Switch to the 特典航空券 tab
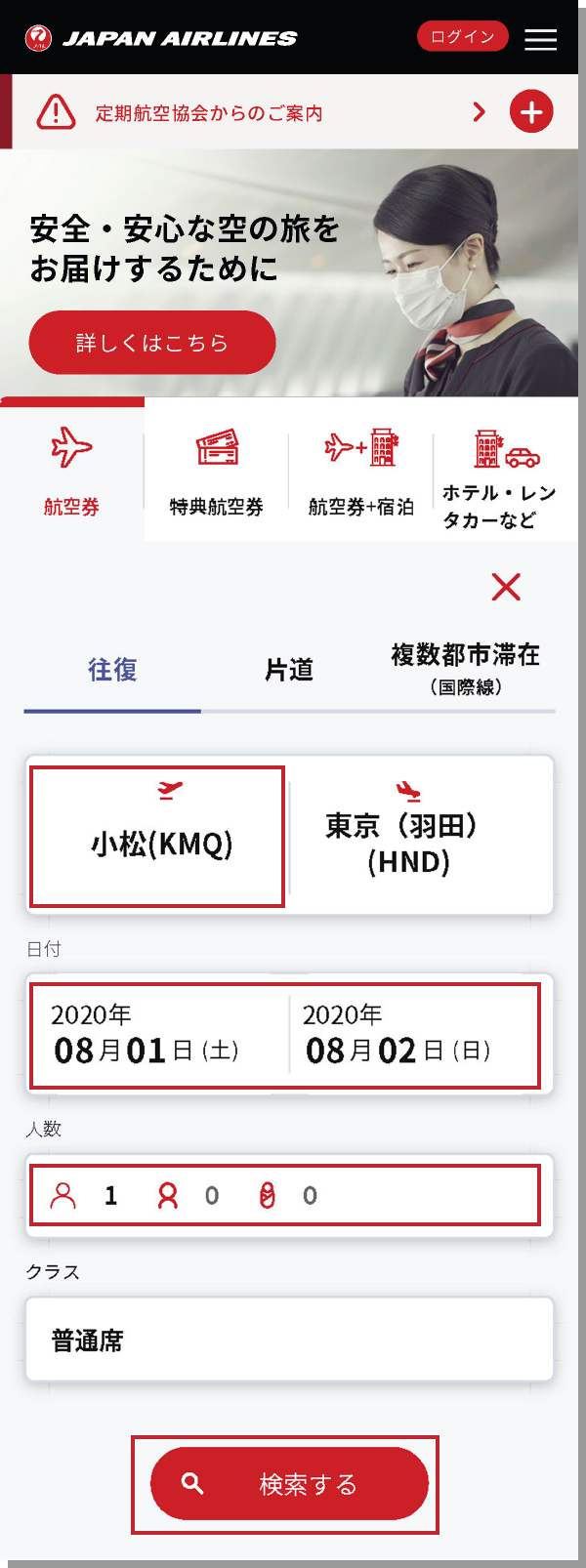This screenshot has width=586, height=1568. [x=217, y=471]
